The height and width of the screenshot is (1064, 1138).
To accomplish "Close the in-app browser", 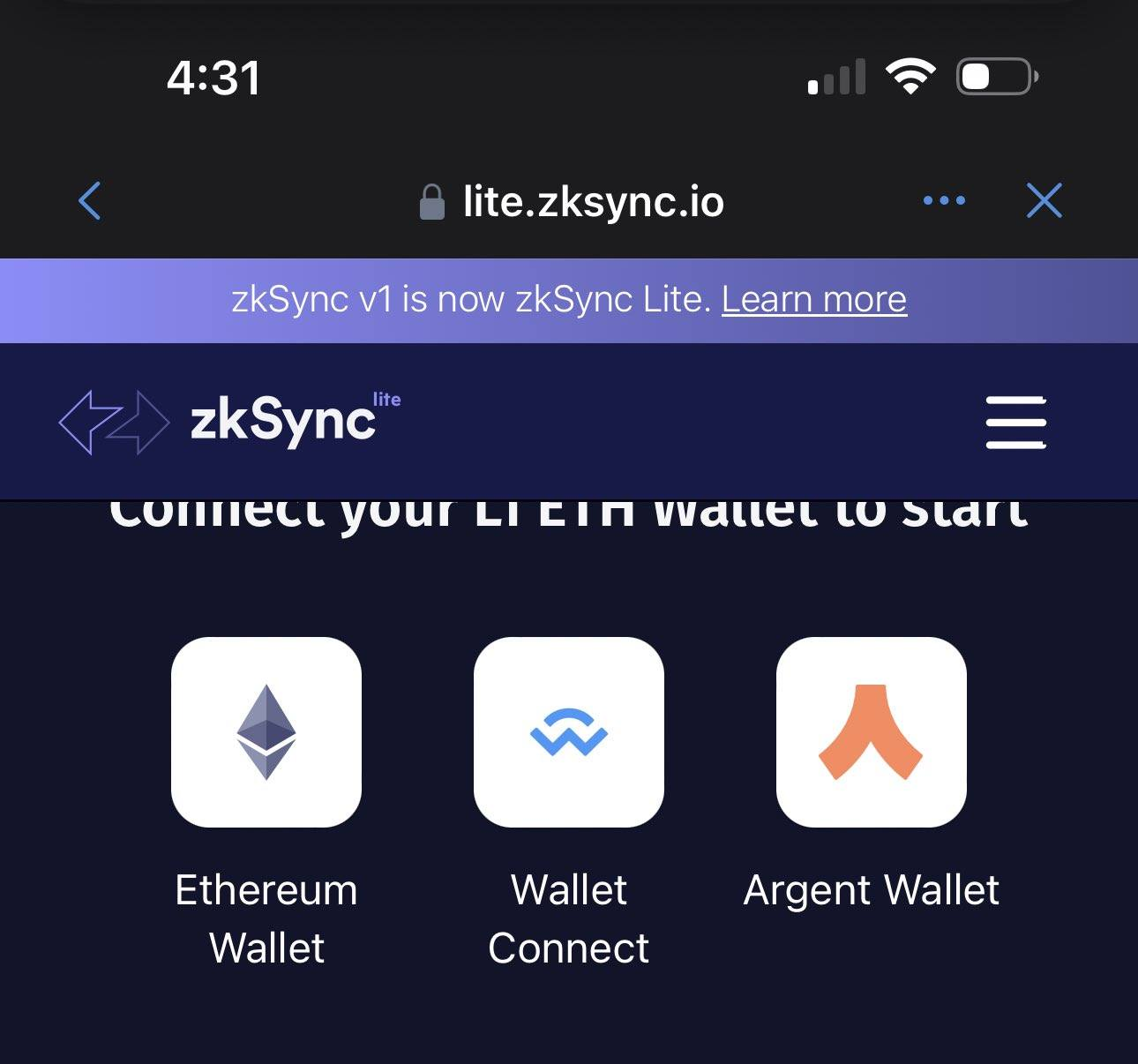I will [x=1044, y=201].
